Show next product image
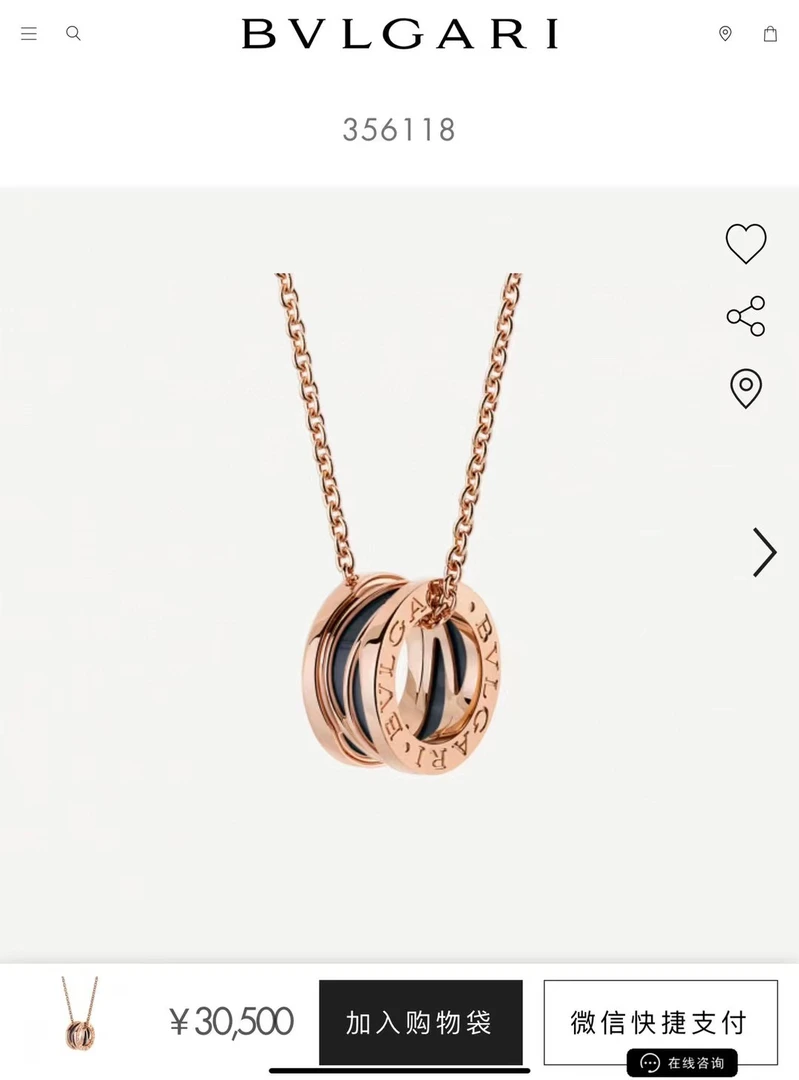This screenshot has height=1080, width=799. tap(764, 552)
